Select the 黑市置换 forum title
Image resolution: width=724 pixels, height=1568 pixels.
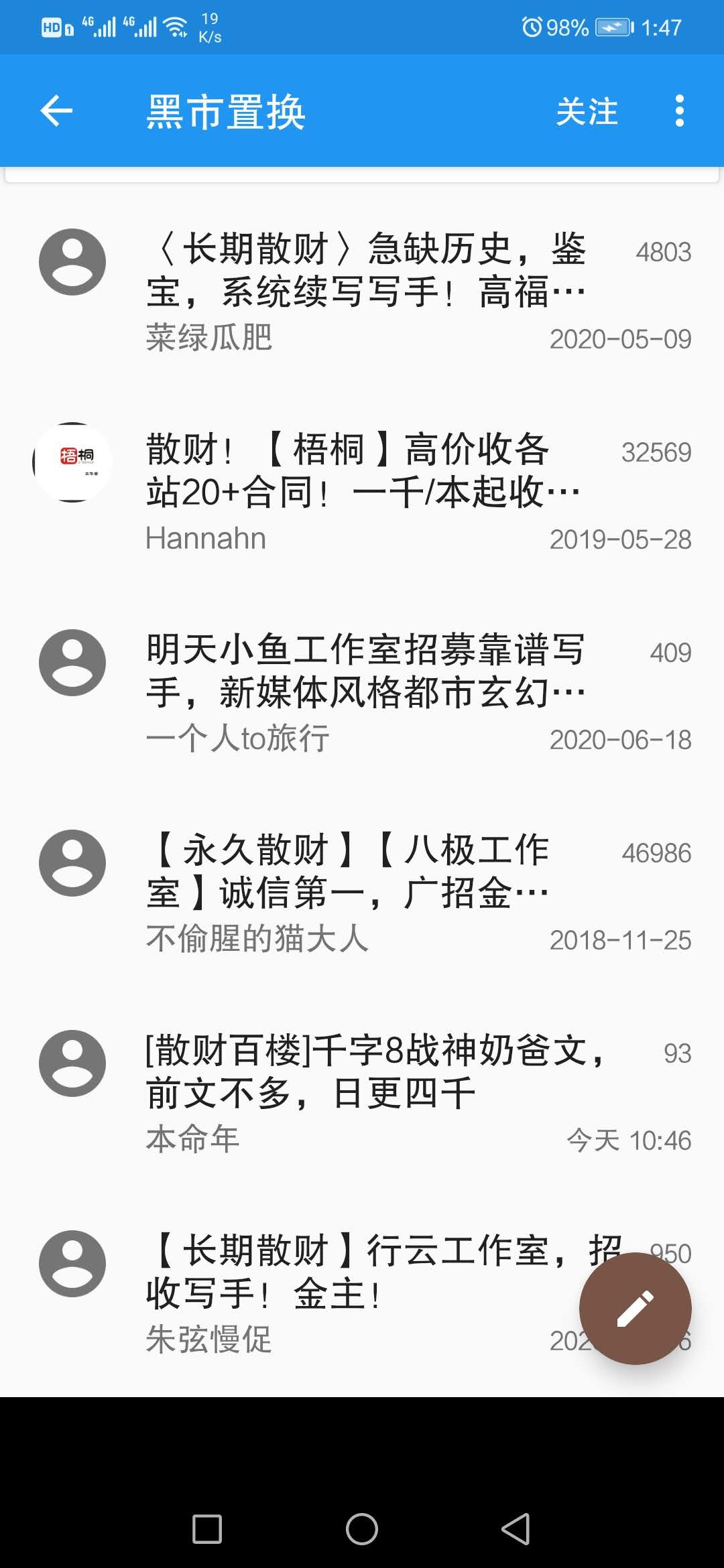(x=226, y=112)
